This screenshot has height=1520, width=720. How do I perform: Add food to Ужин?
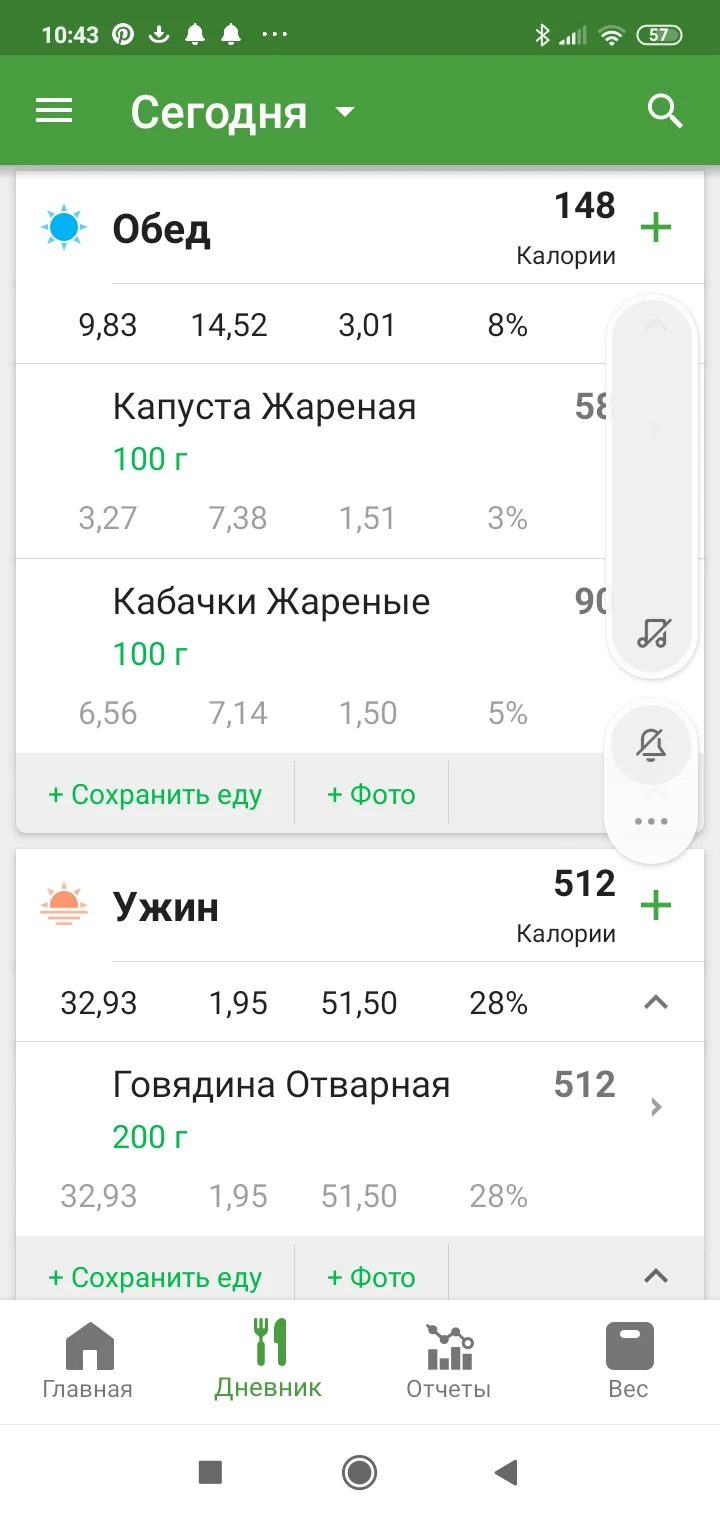[x=656, y=907]
